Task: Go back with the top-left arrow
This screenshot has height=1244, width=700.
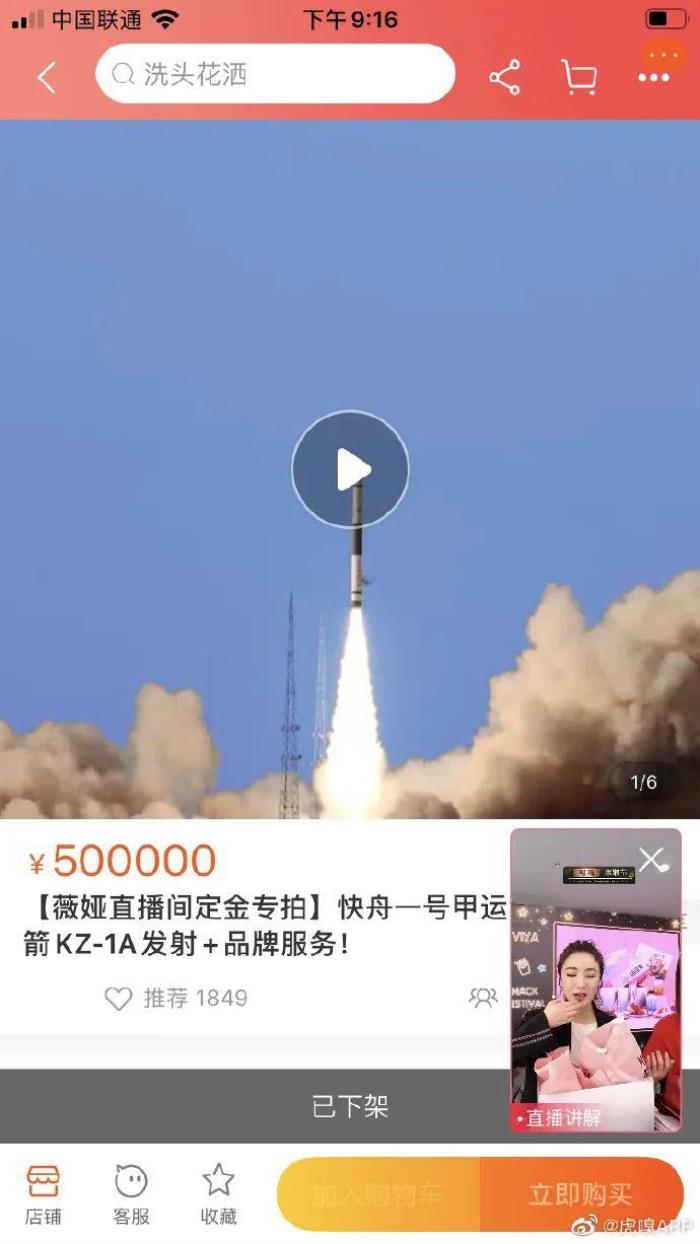Action: 46,77
